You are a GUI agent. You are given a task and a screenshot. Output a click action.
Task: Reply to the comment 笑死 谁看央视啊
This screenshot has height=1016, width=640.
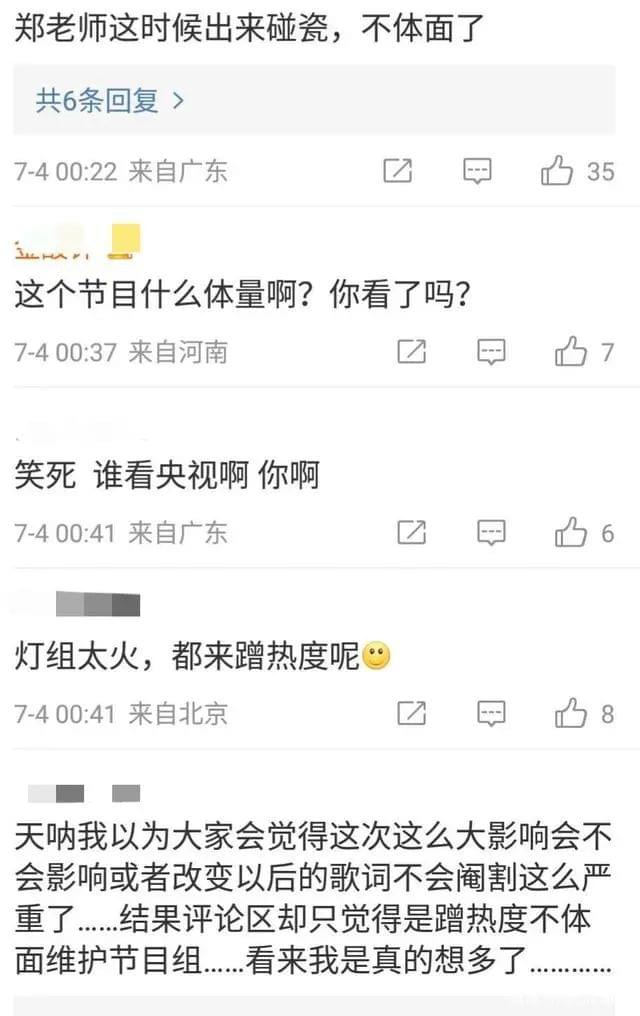[491, 533]
